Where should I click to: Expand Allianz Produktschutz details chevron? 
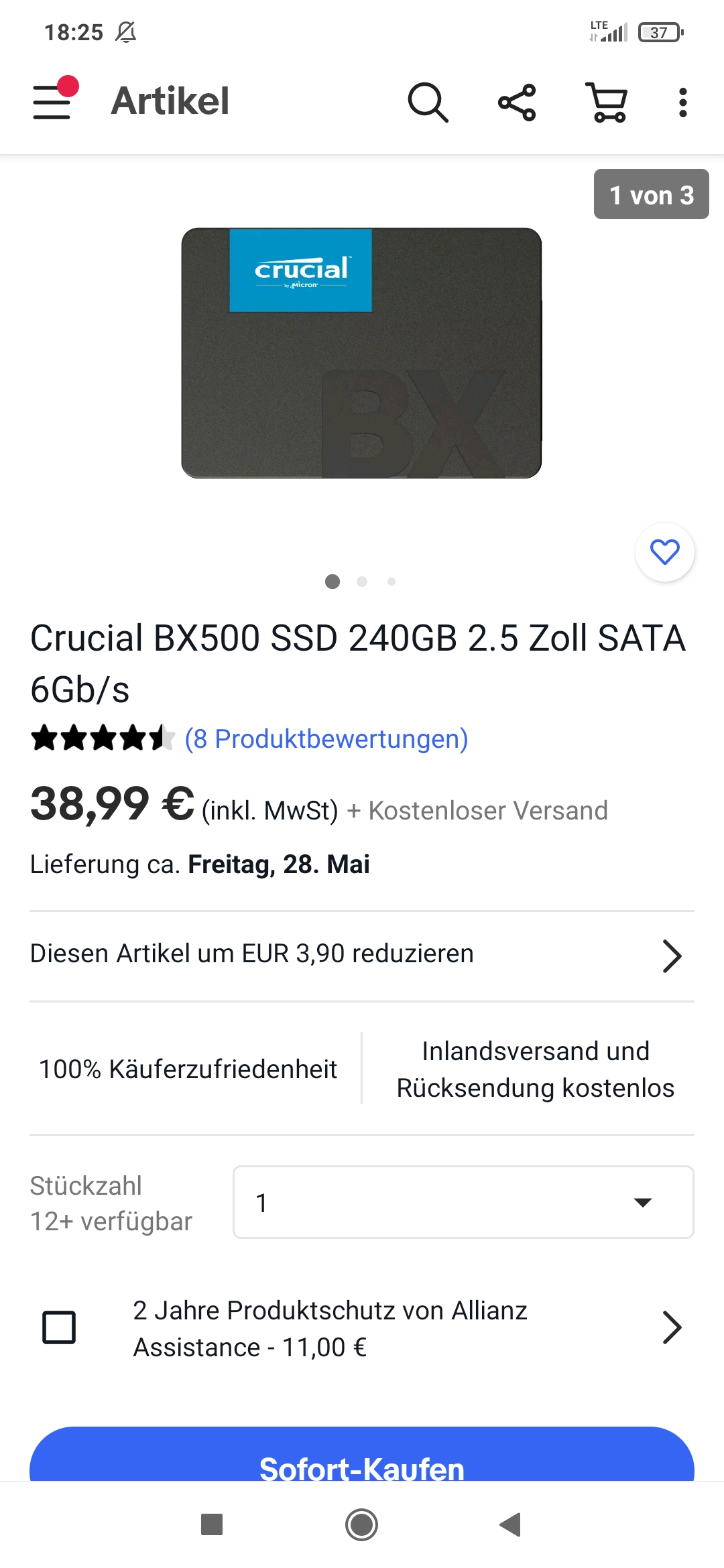pos(671,1327)
